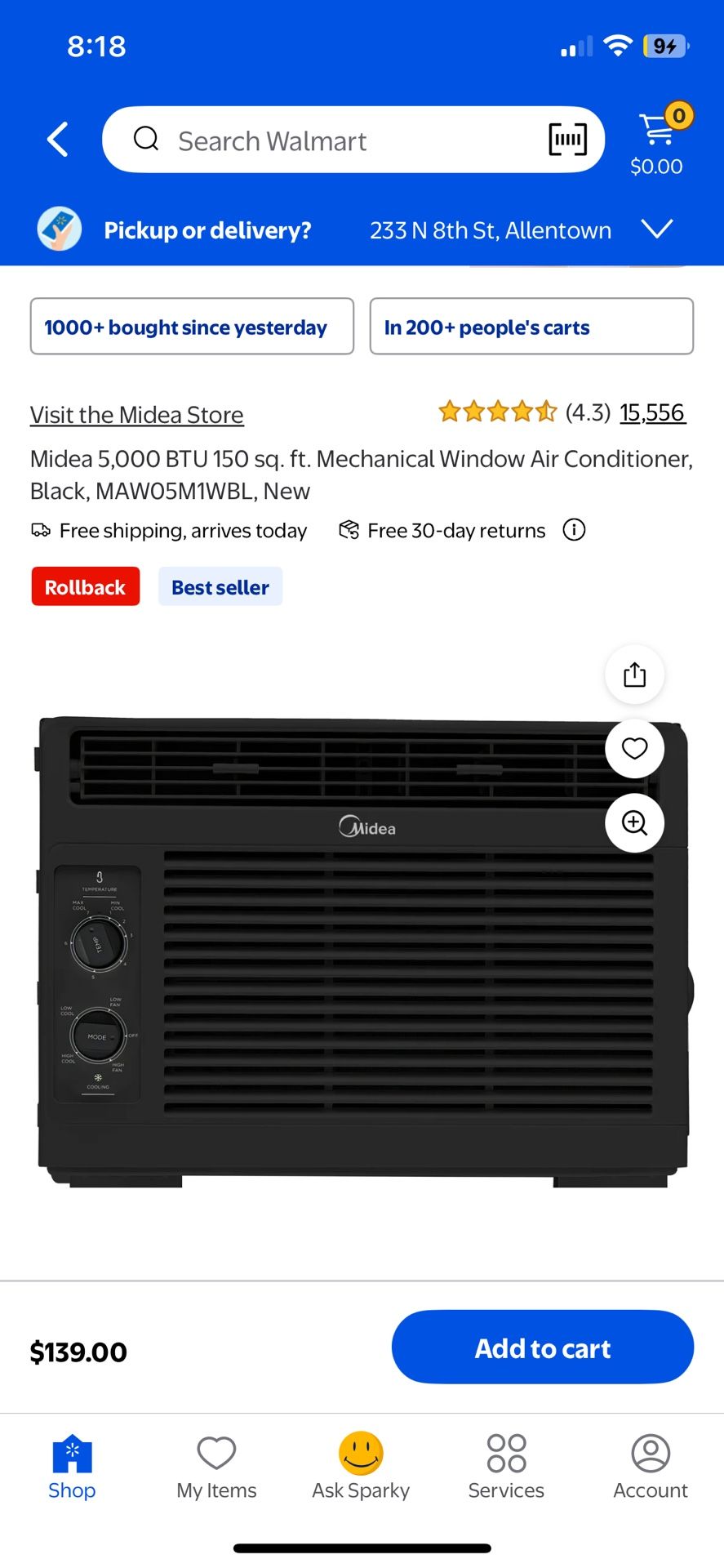Open the shopping cart
The height and width of the screenshot is (1568, 724).
click(658, 140)
